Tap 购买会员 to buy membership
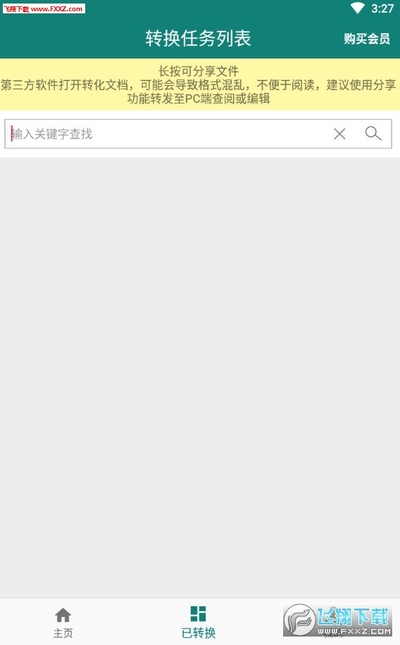400x645 pixels. (367, 39)
